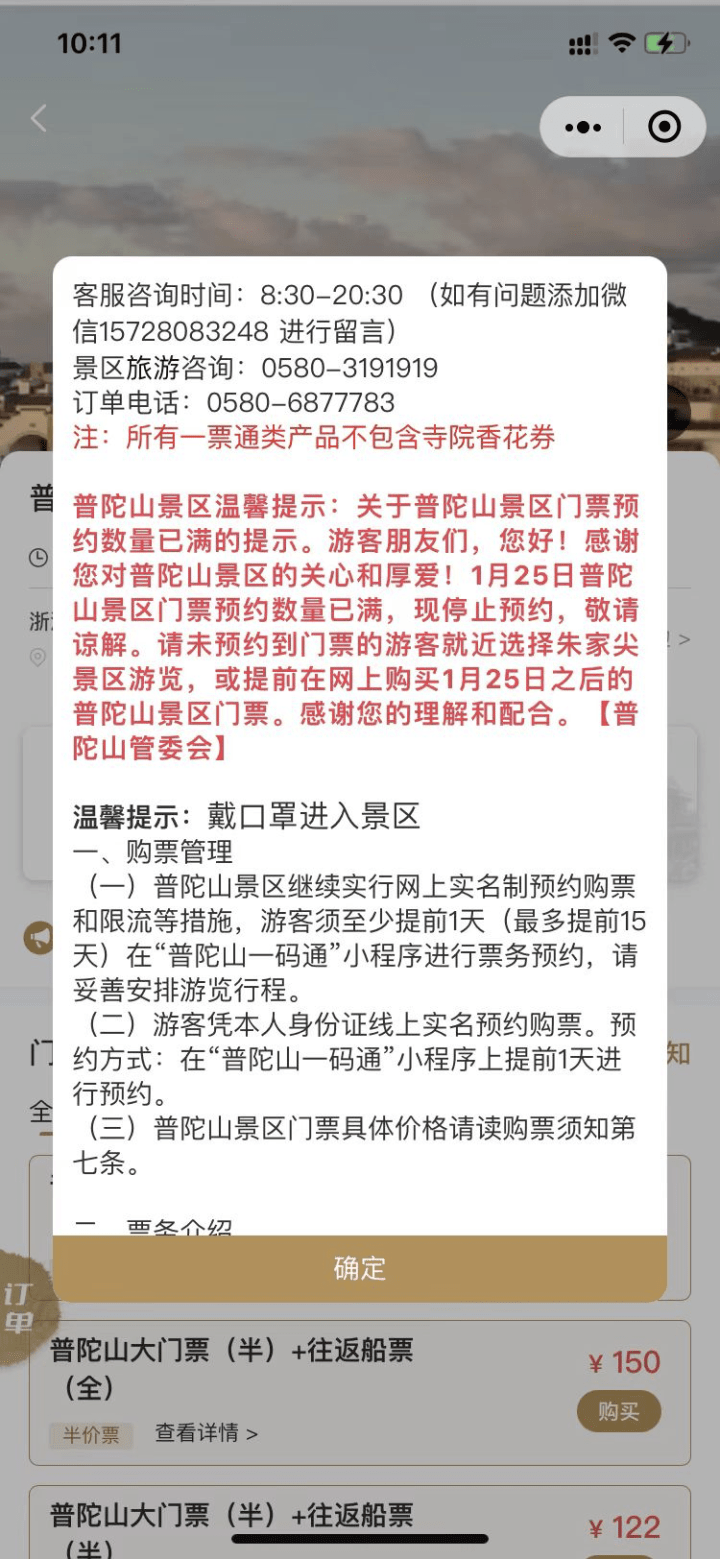The width and height of the screenshot is (720, 1559).
Task: Close the mini program with the circle icon
Action: [x=664, y=127]
